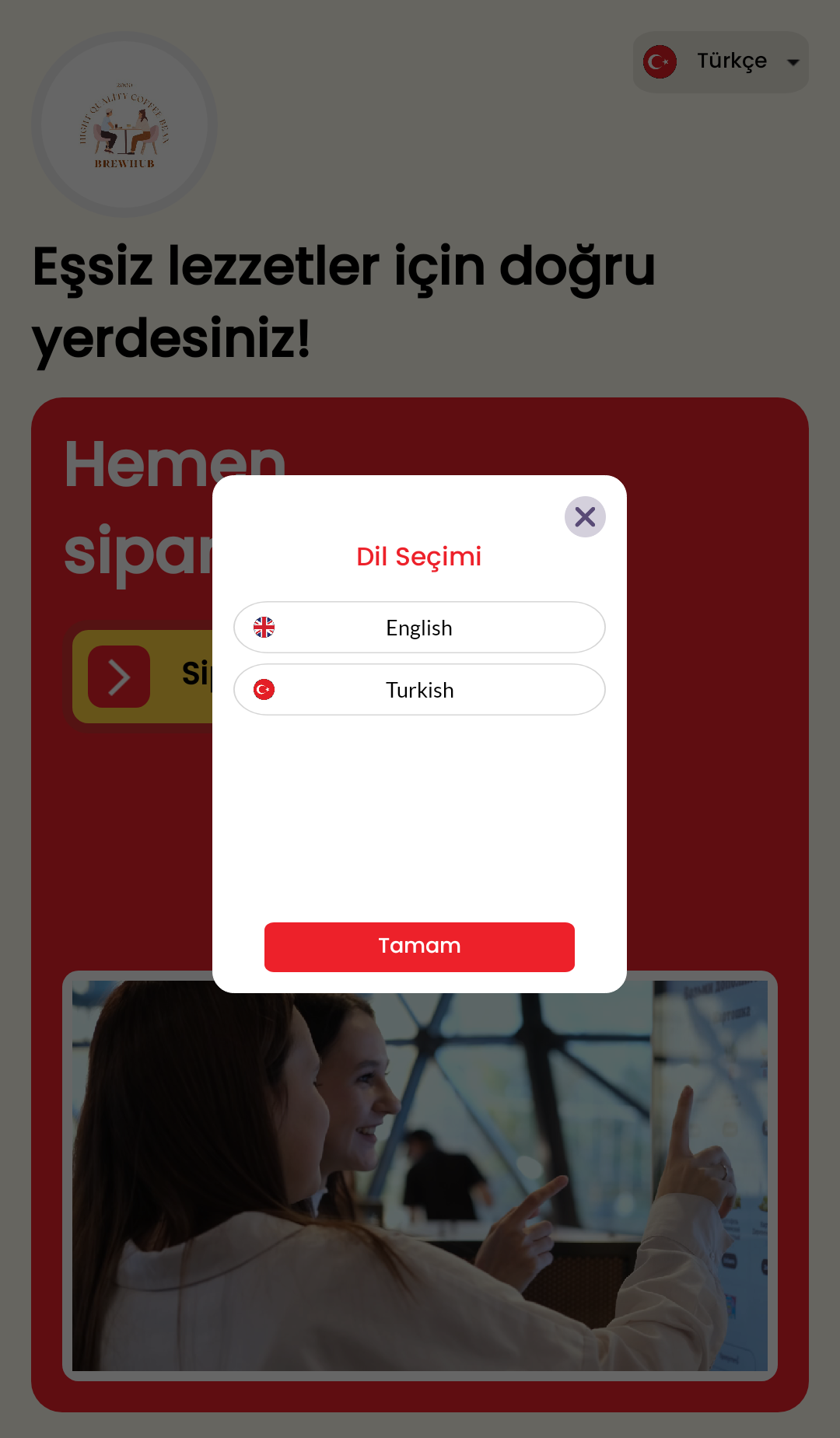Click the down arrow next to Türkçe
This screenshot has height=1438, width=840.
[793, 61]
